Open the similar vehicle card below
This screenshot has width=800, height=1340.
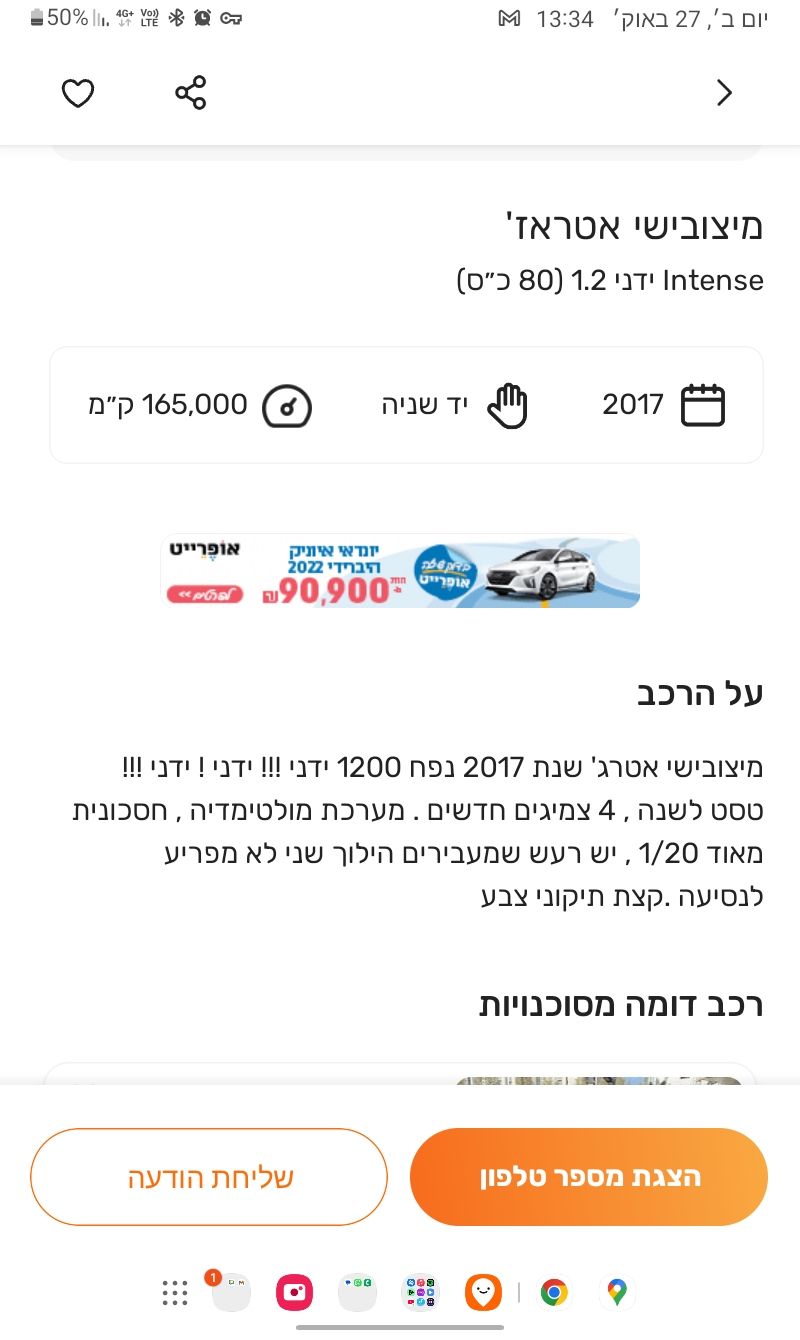400,1073
